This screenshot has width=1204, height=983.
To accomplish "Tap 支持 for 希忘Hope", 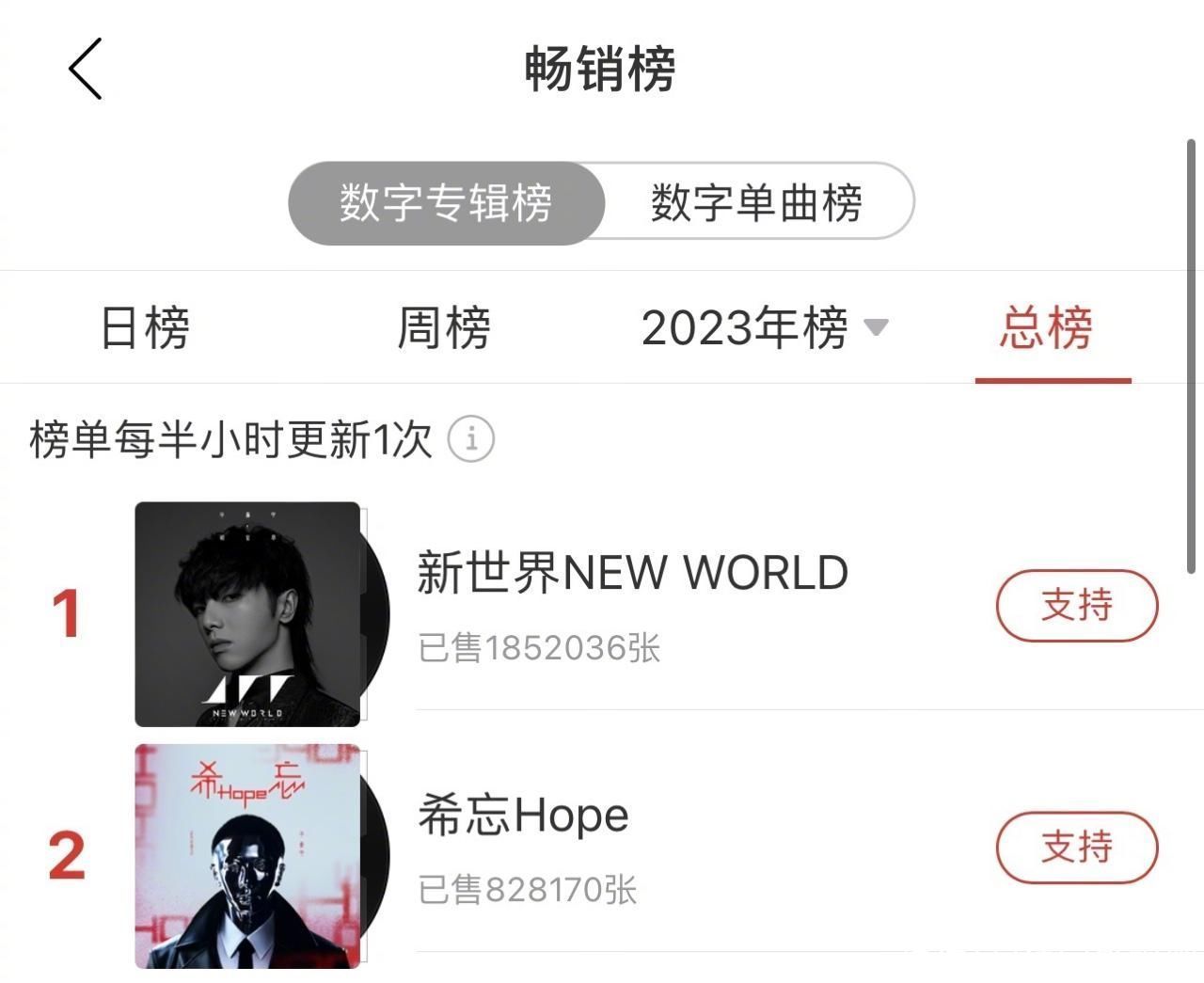I will click(x=1076, y=847).
